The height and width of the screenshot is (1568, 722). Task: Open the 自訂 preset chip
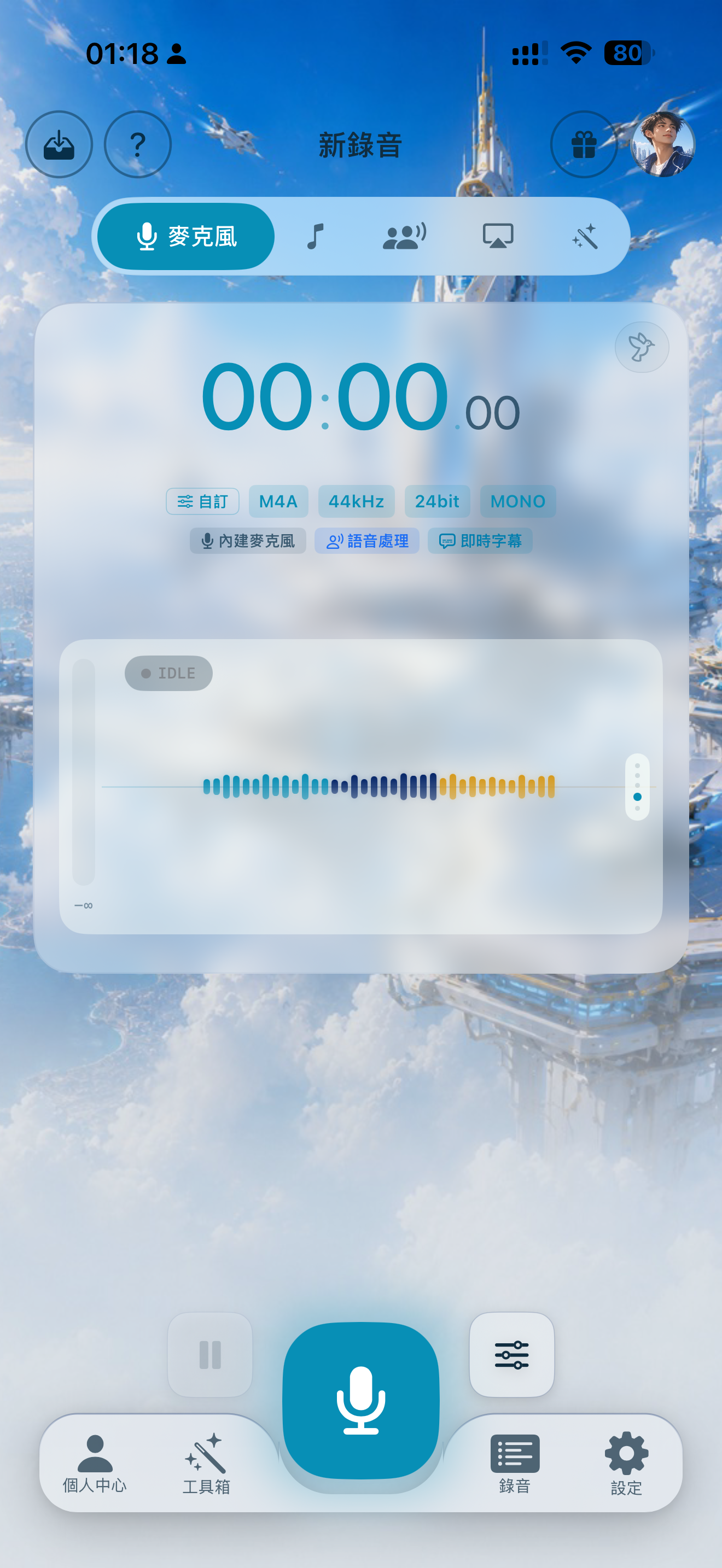pyautogui.click(x=203, y=501)
